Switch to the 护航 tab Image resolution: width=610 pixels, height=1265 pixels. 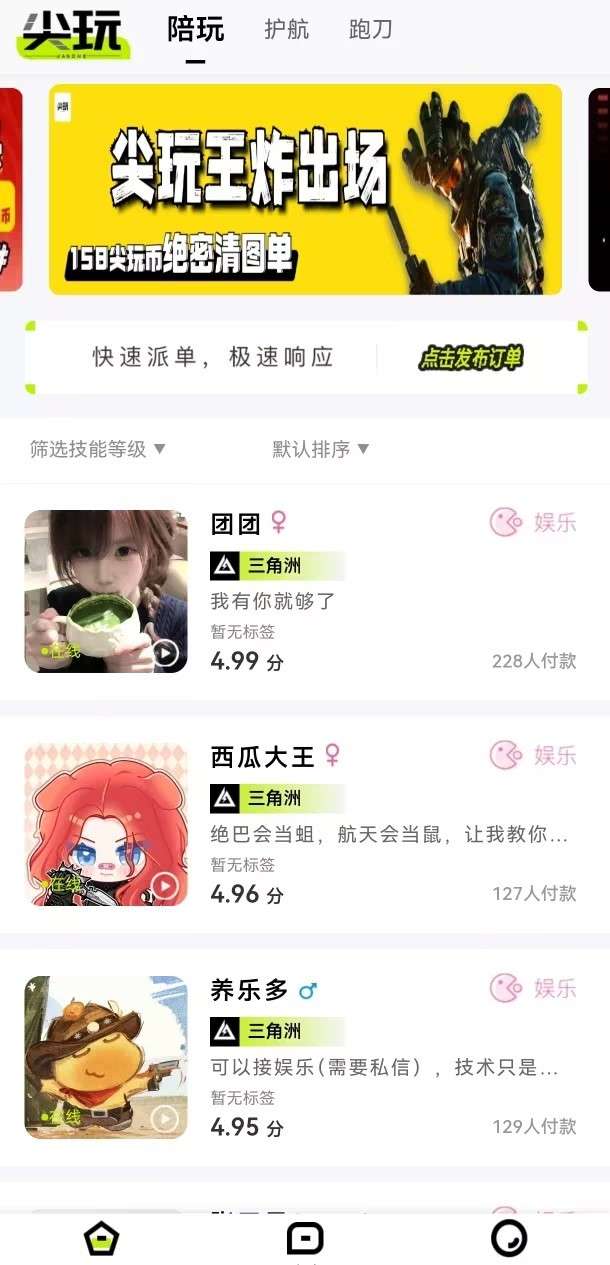point(286,30)
